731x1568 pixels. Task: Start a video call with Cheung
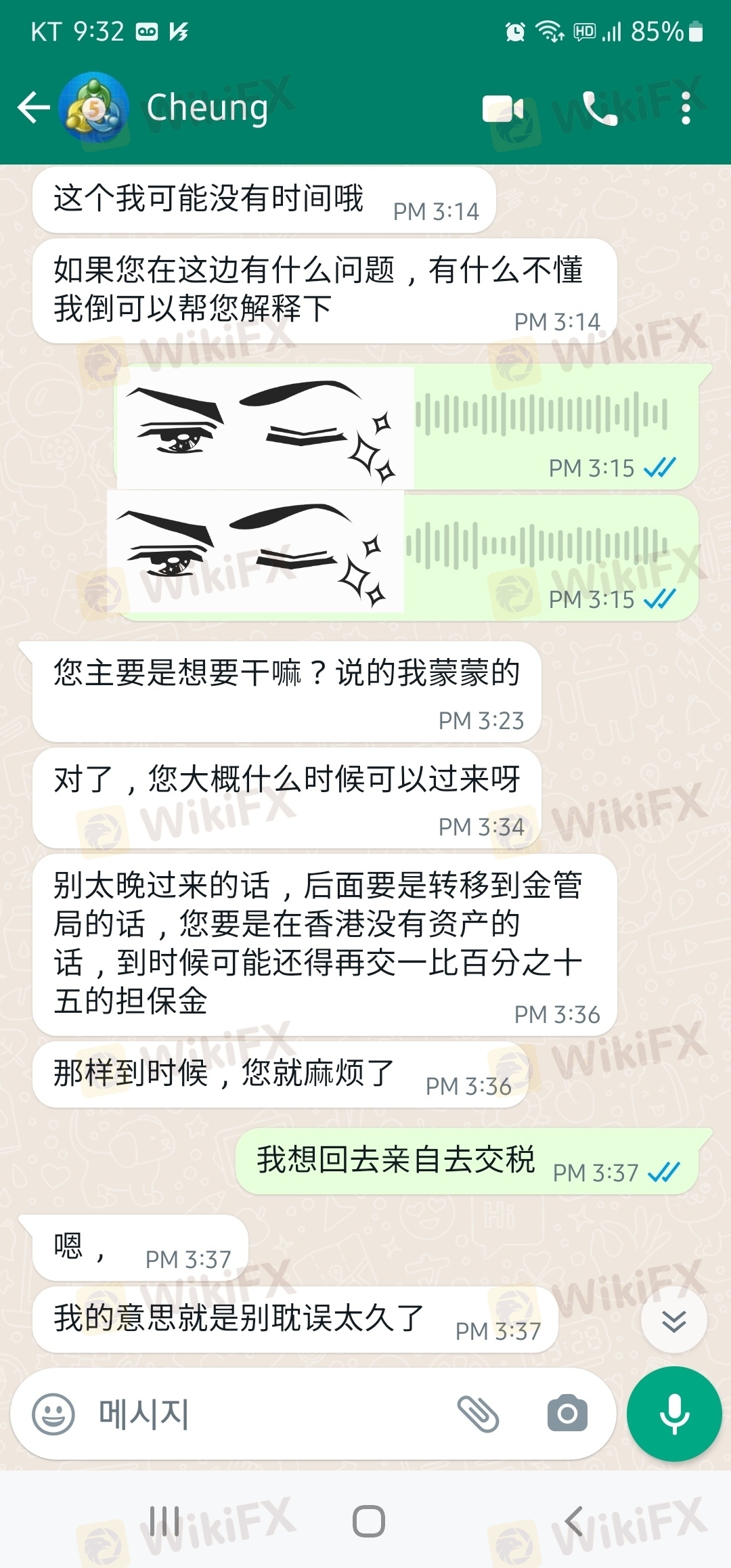coord(503,108)
